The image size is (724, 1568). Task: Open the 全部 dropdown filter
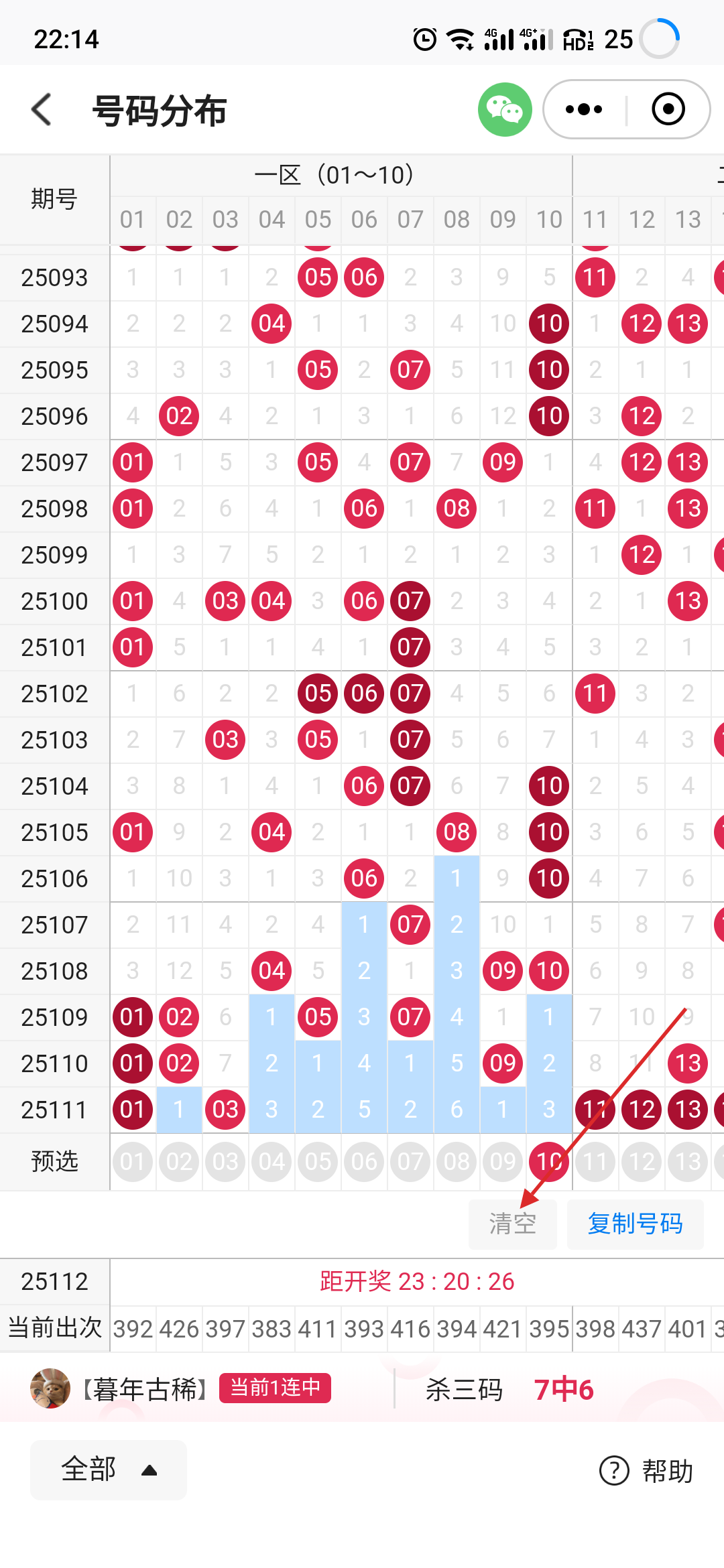click(108, 1469)
